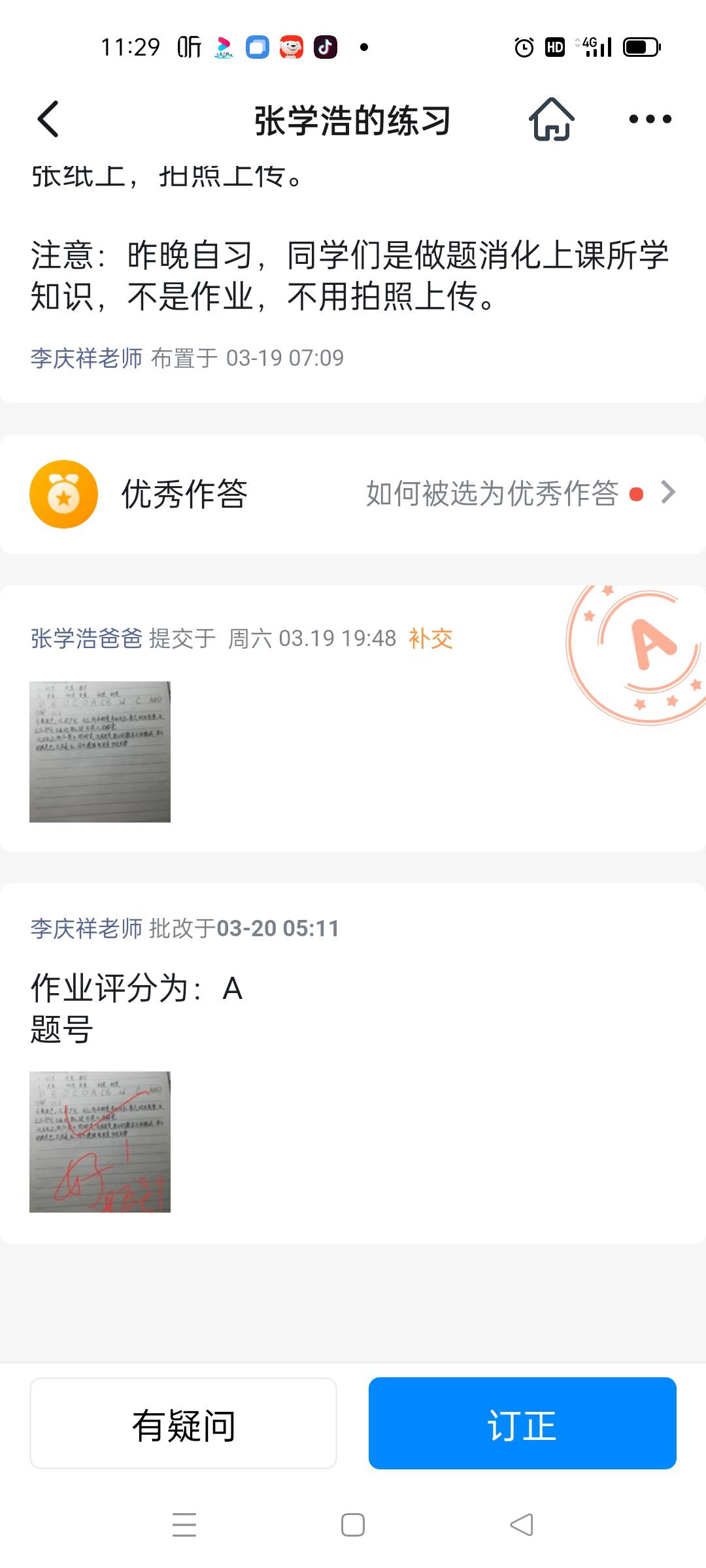This screenshot has height=1568, width=706.
Task: Tap the red dot beside 如何被选为优秀作答
Action: (x=634, y=495)
